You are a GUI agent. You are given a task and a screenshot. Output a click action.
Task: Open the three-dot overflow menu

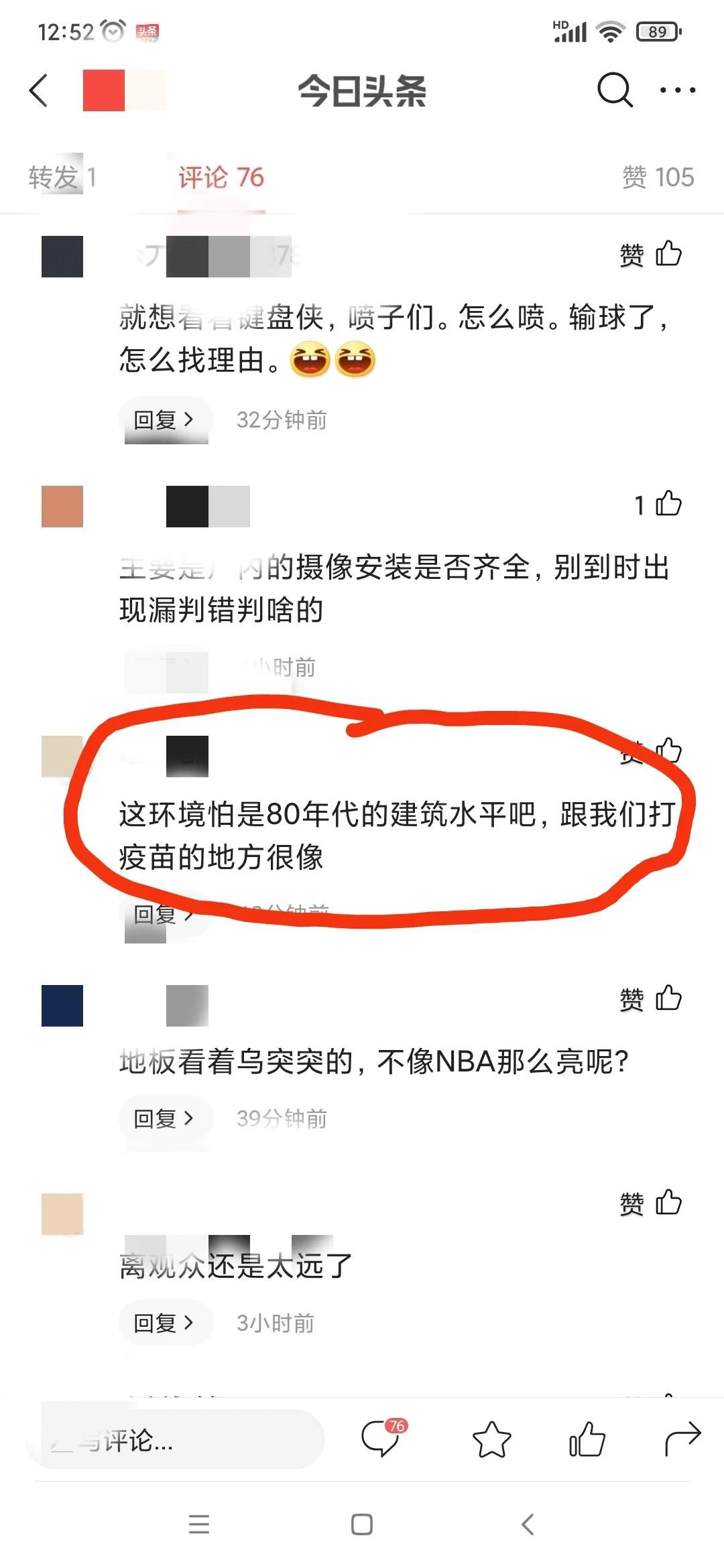point(677,90)
